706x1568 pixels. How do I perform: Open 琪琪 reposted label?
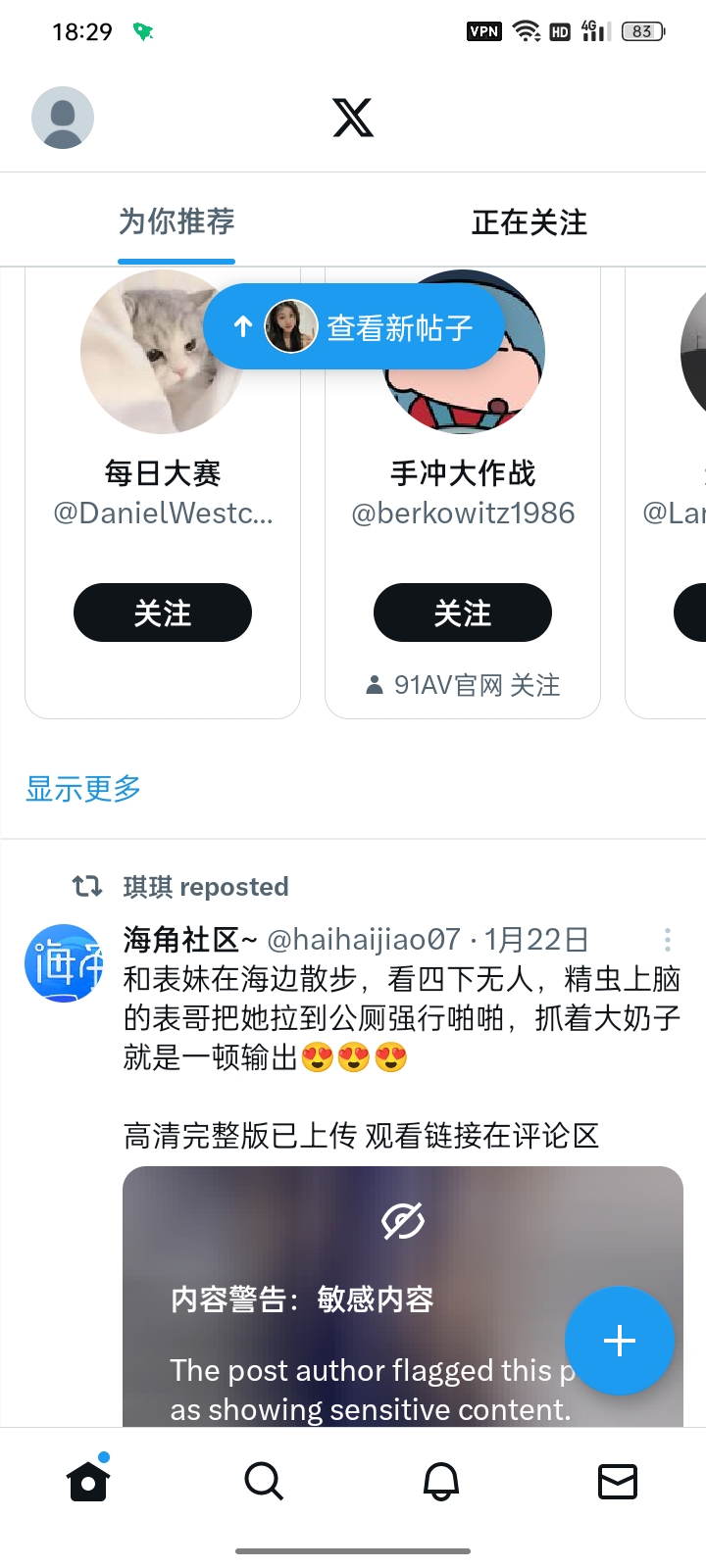(206, 887)
